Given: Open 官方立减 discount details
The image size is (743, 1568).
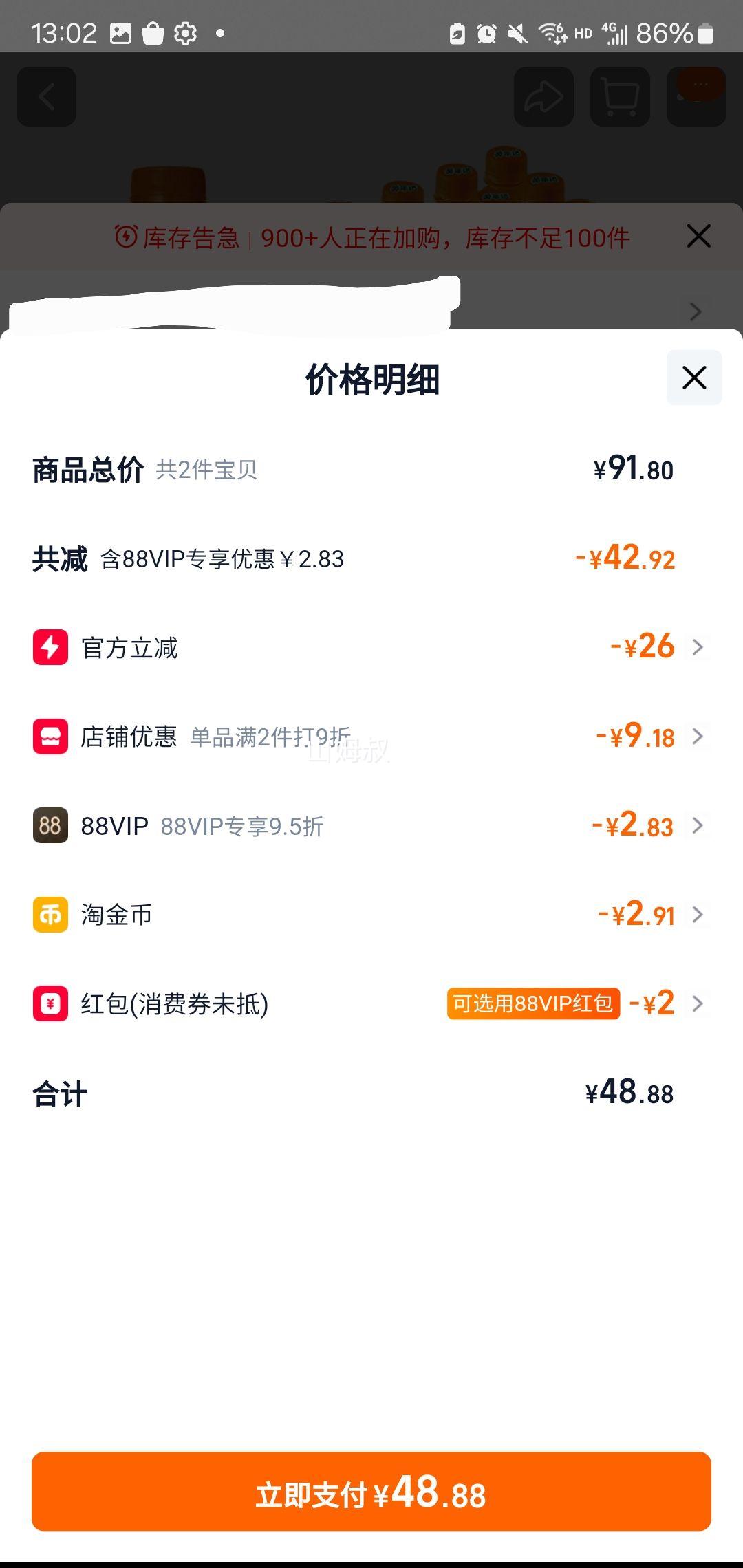Looking at the screenshot, I should (x=371, y=647).
